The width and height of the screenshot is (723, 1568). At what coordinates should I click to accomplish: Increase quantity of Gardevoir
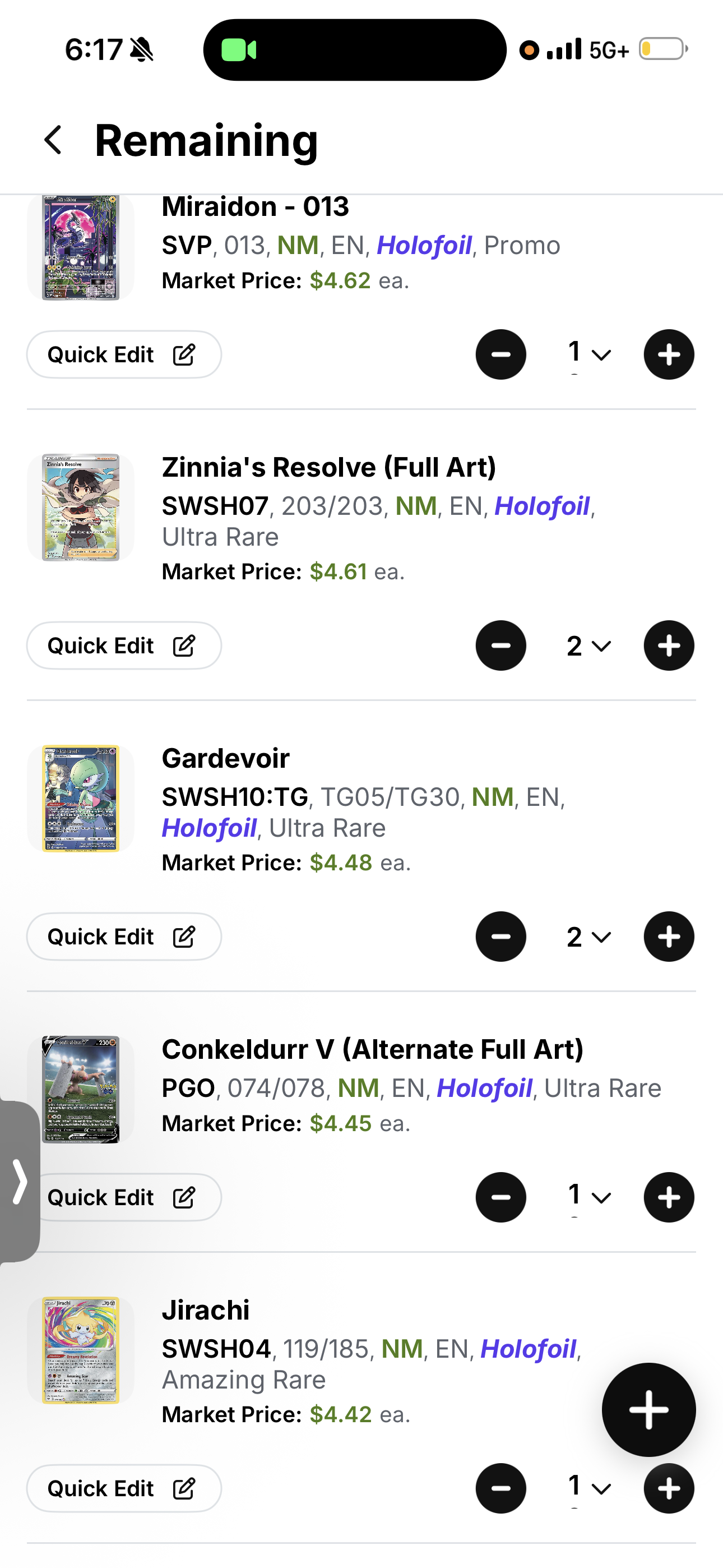pos(669,937)
